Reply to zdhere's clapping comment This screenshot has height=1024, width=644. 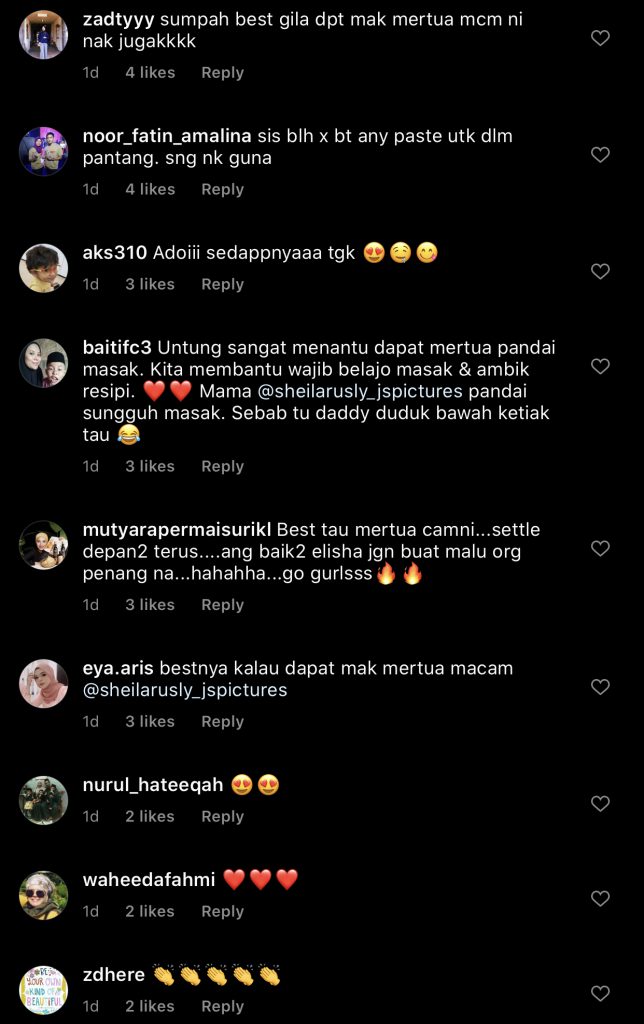(x=222, y=1007)
